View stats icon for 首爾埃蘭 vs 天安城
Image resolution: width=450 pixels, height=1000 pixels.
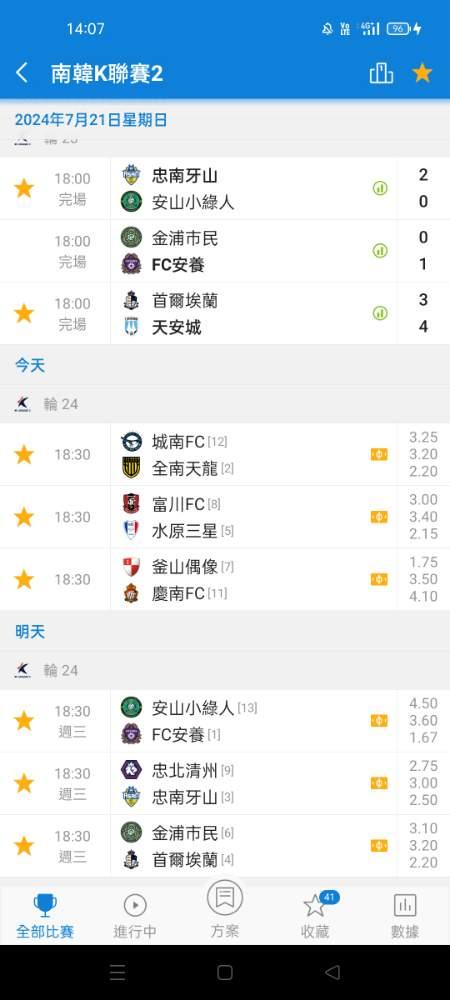(380, 313)
